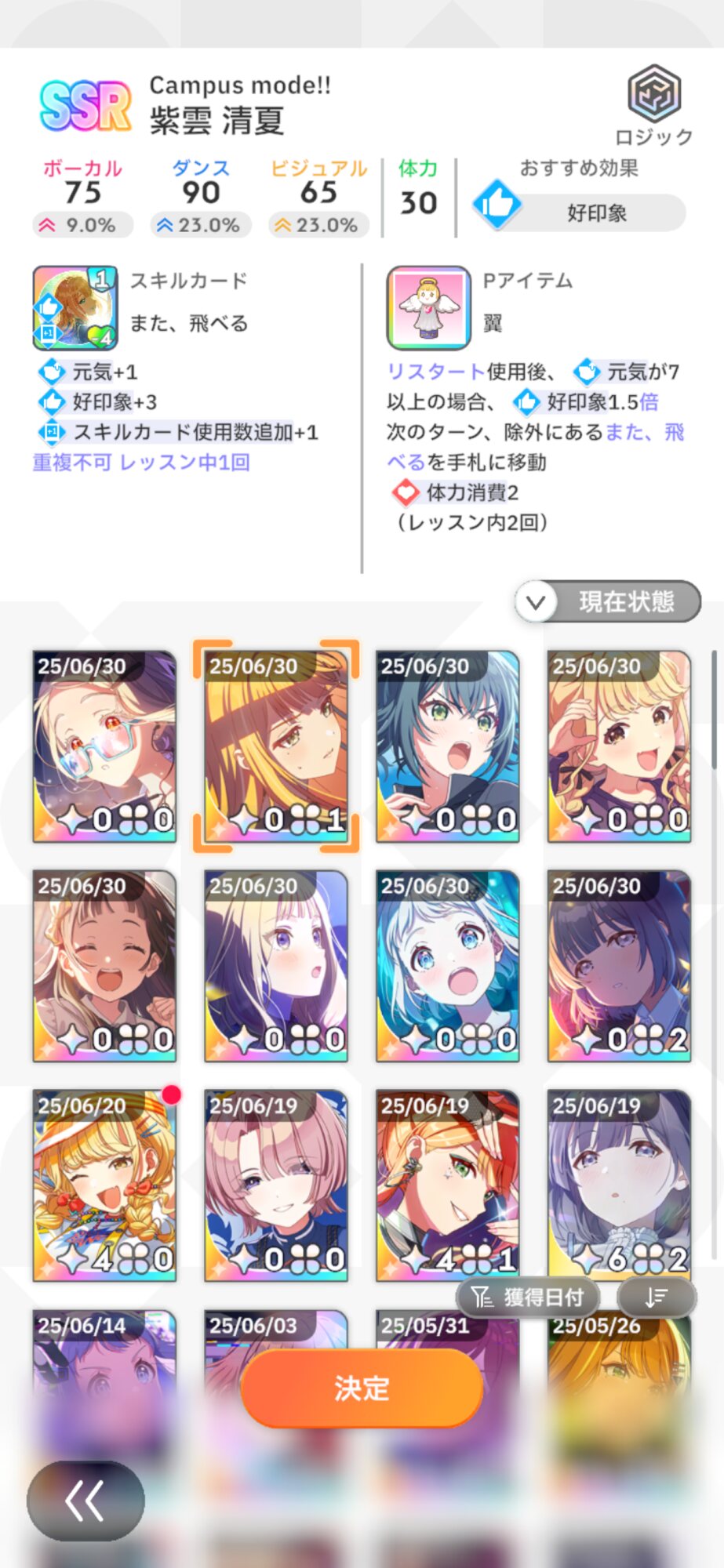
Task: Select the 25/06/30 light-blue-haired girl card
Action: pyautogui.click(x=447, y=966)
